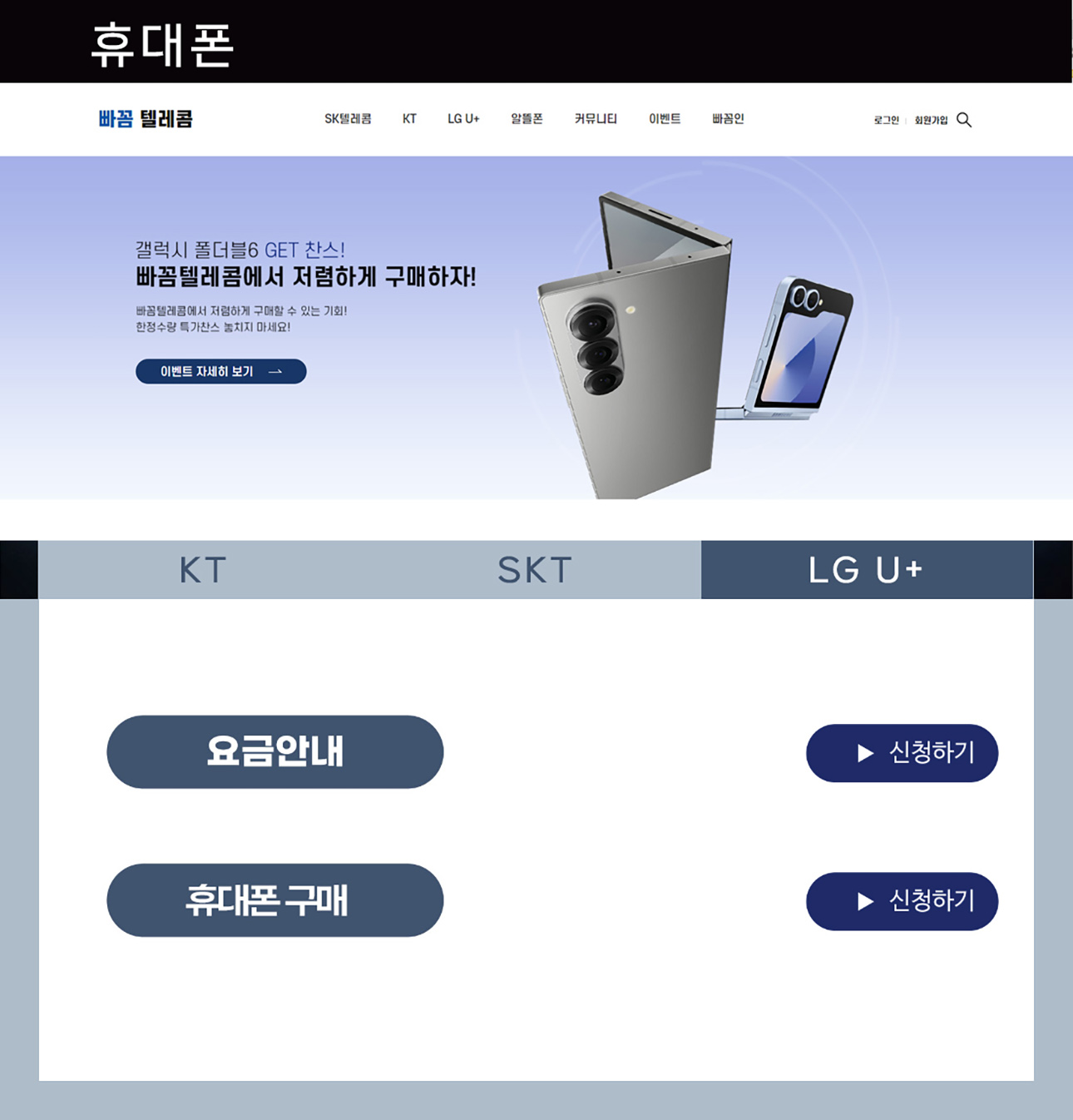
Task: Tap 신청하기 next to 휴대폰 구매
Action: (902, 901)
